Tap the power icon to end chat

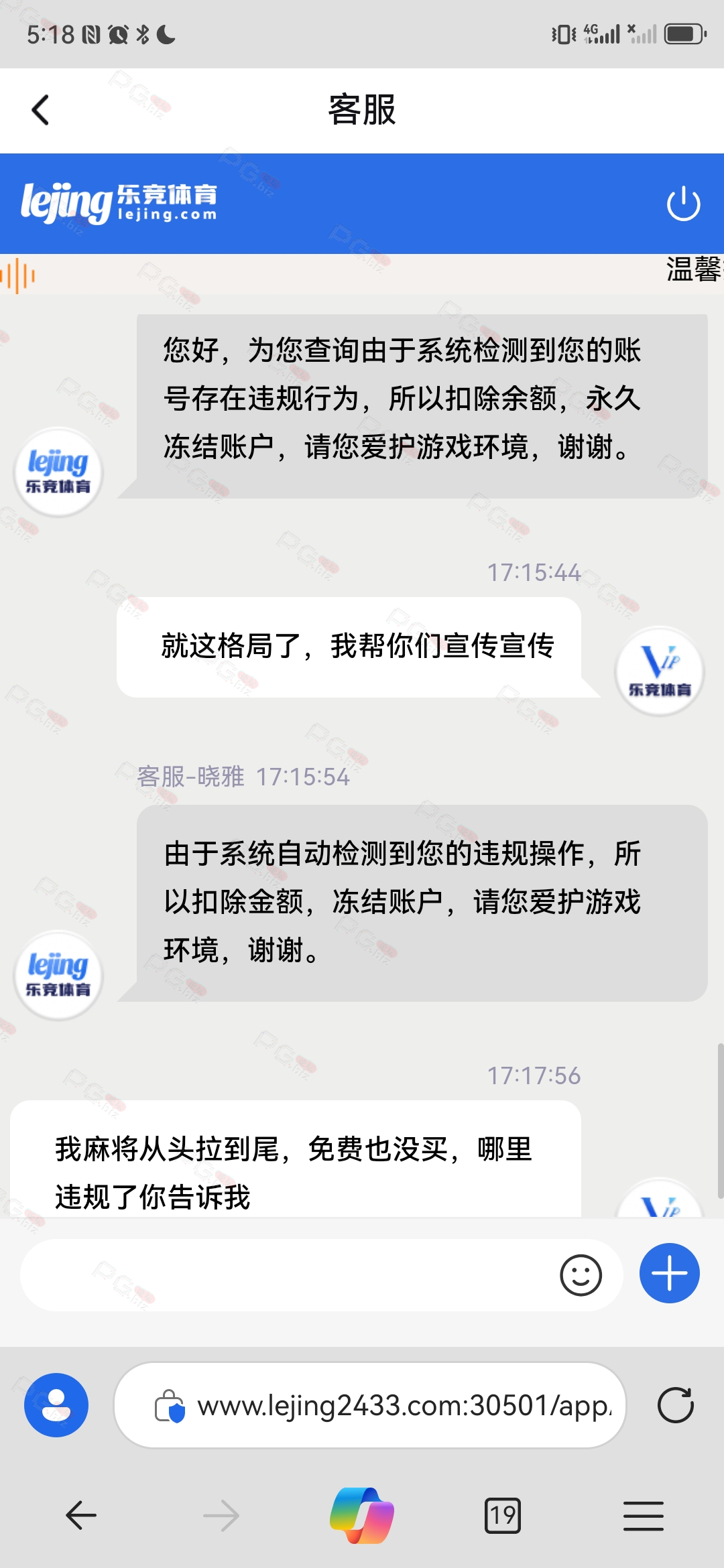click(683, 204)
